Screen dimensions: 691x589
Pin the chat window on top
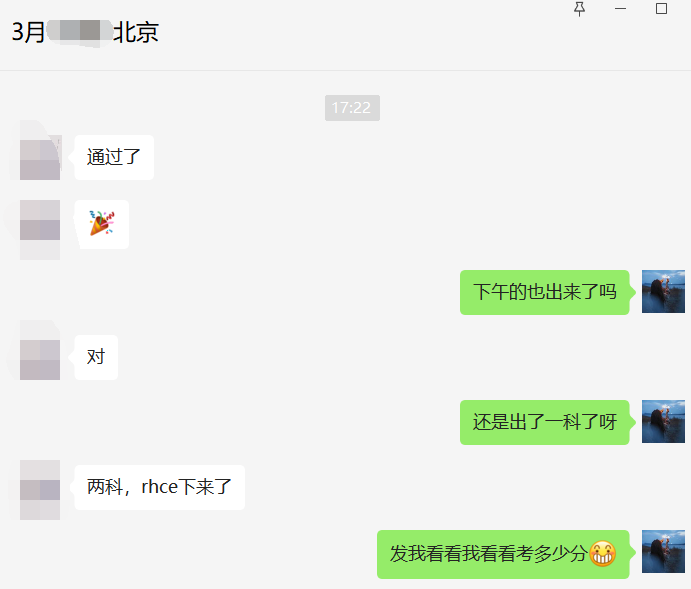pyautogui.click(x=579, y=9)
